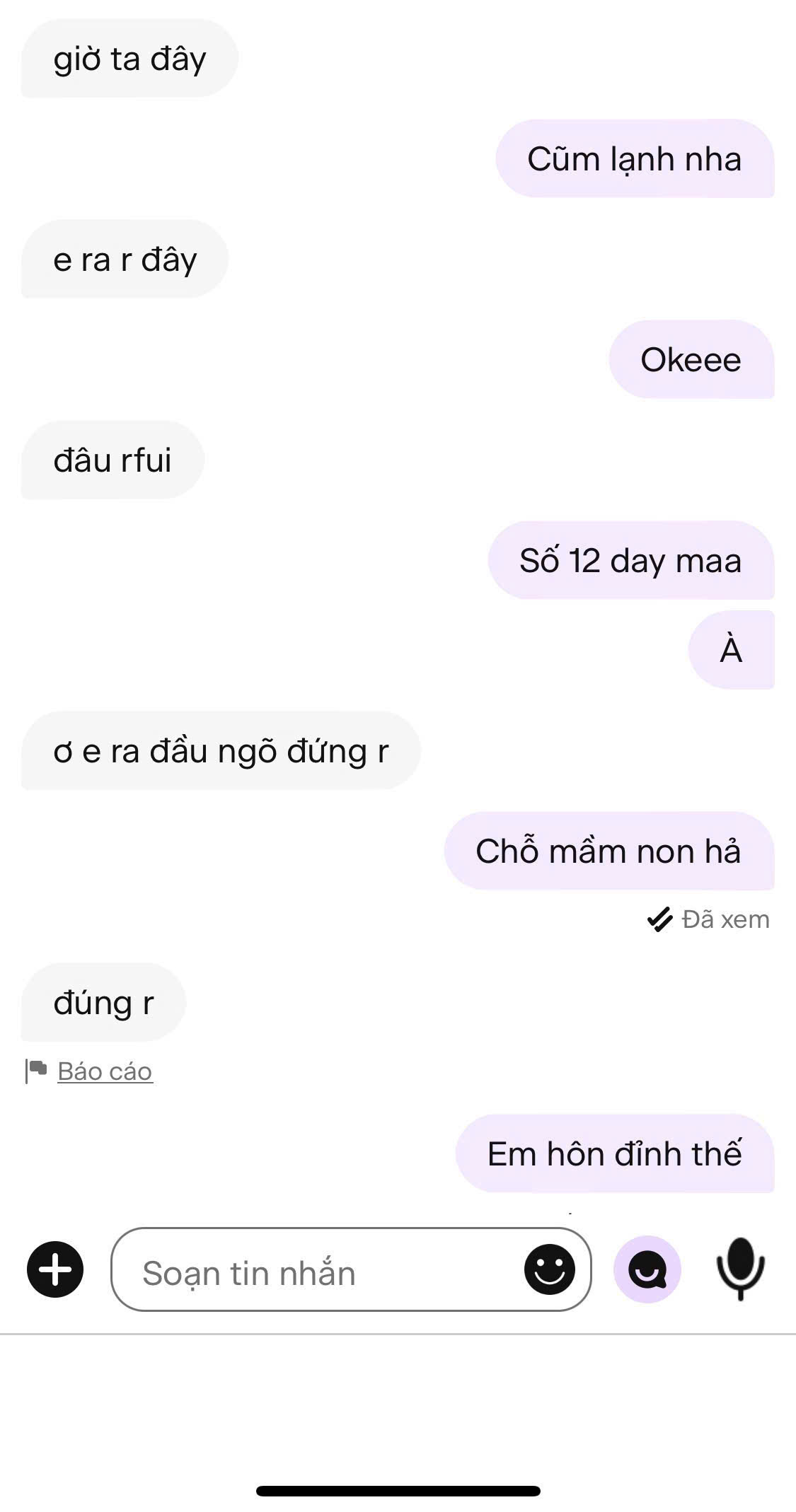
Task: Open the emoji smiley picker
Action: click(x=549, y=1269)
